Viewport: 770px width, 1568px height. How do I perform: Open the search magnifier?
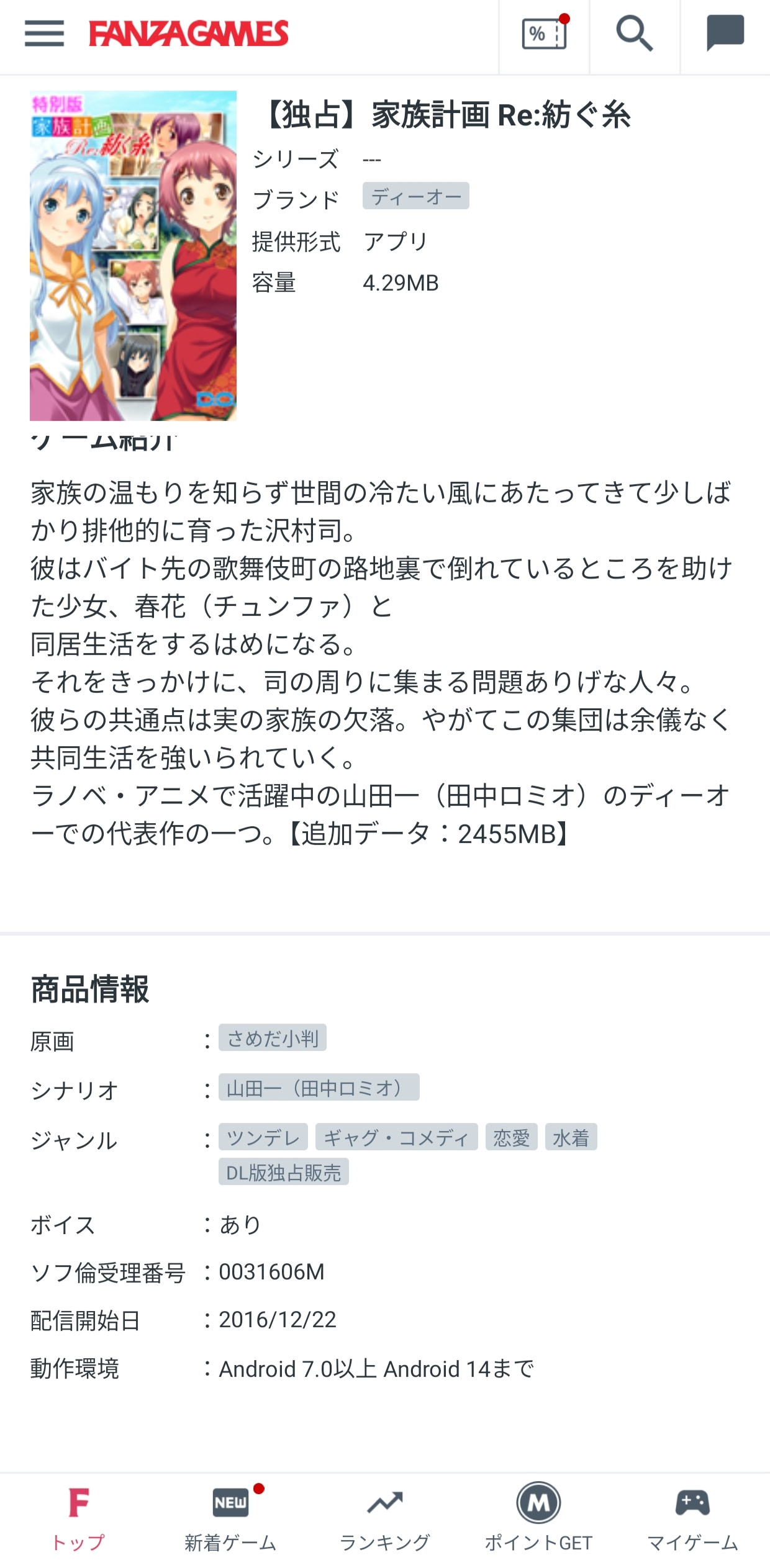(x=634, y=34)
